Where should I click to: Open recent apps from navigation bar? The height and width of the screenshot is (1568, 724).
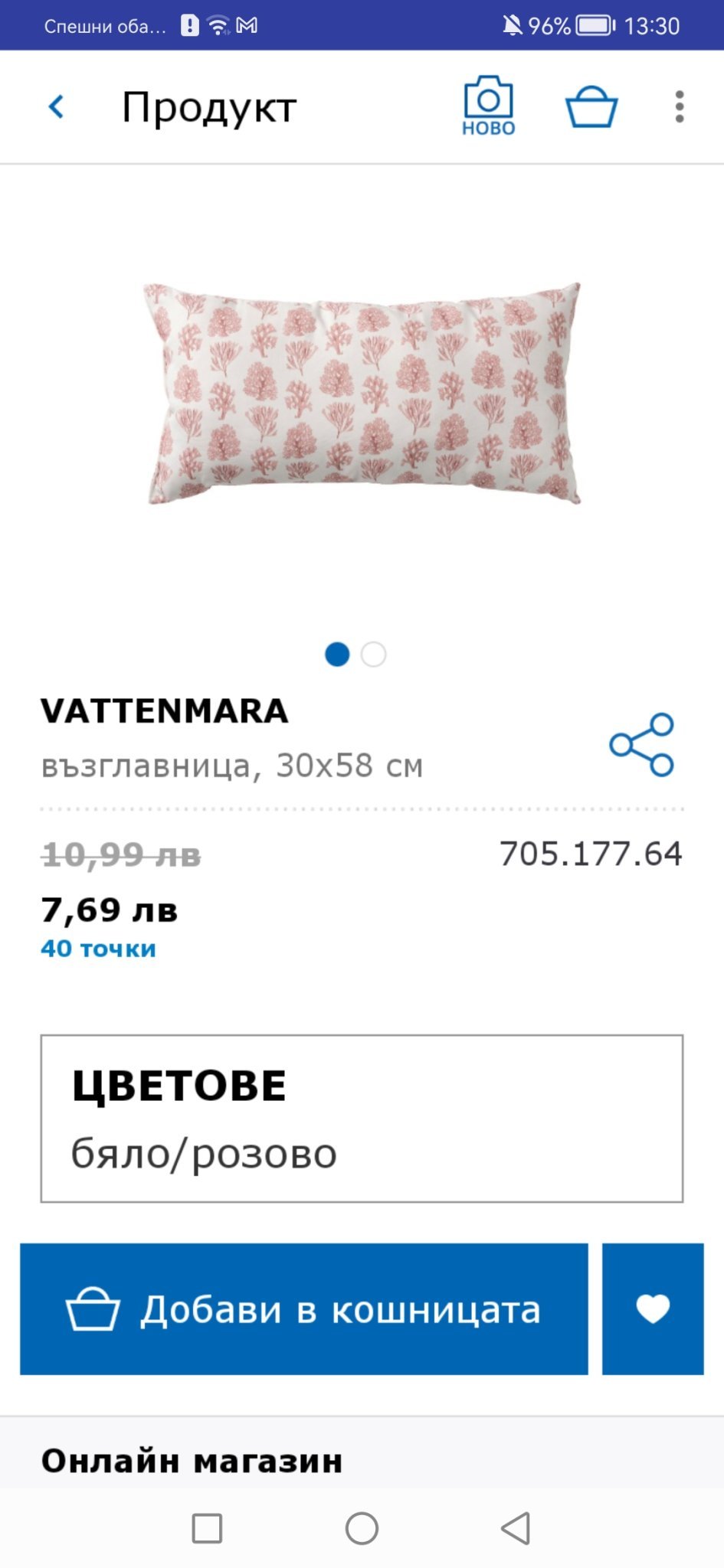(207, 1528)
